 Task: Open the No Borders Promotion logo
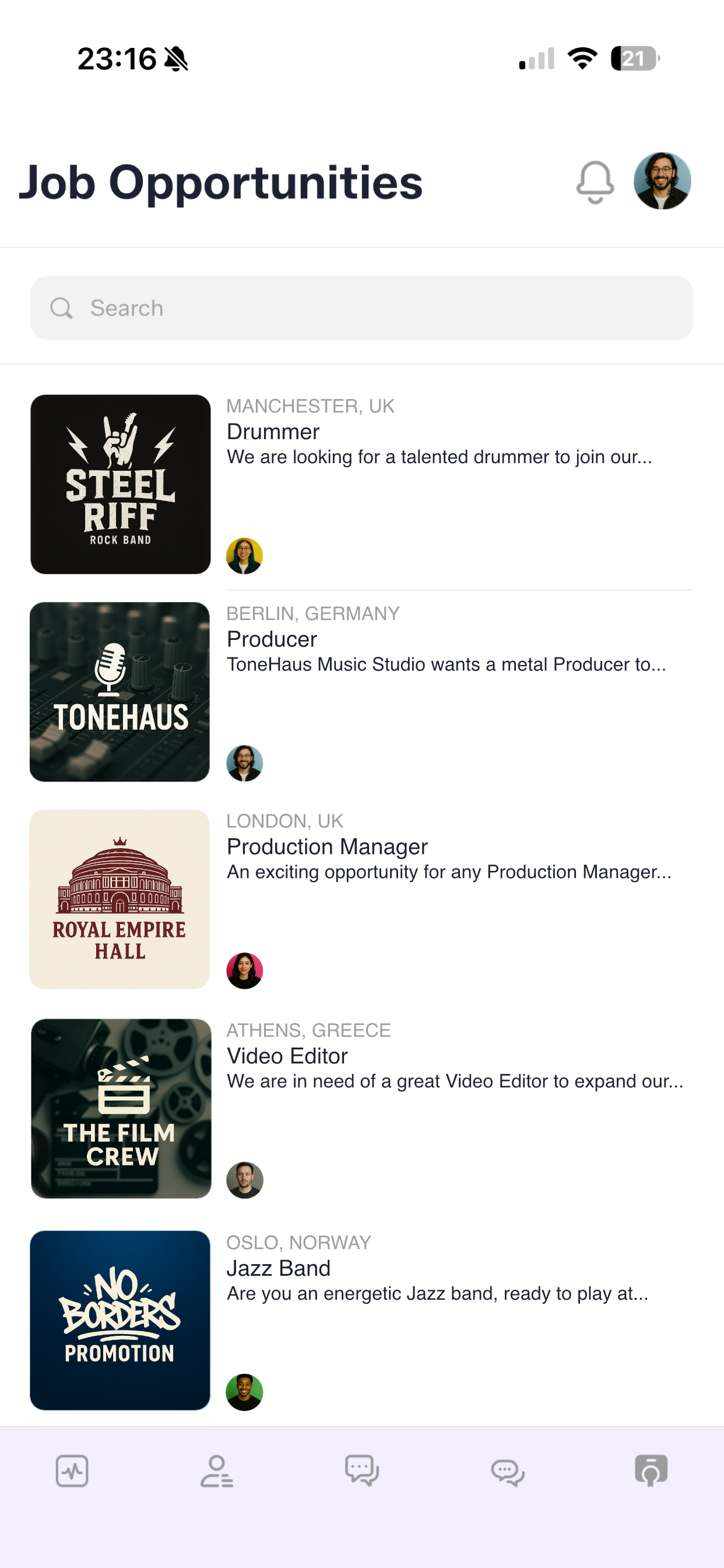(120, 1321)
